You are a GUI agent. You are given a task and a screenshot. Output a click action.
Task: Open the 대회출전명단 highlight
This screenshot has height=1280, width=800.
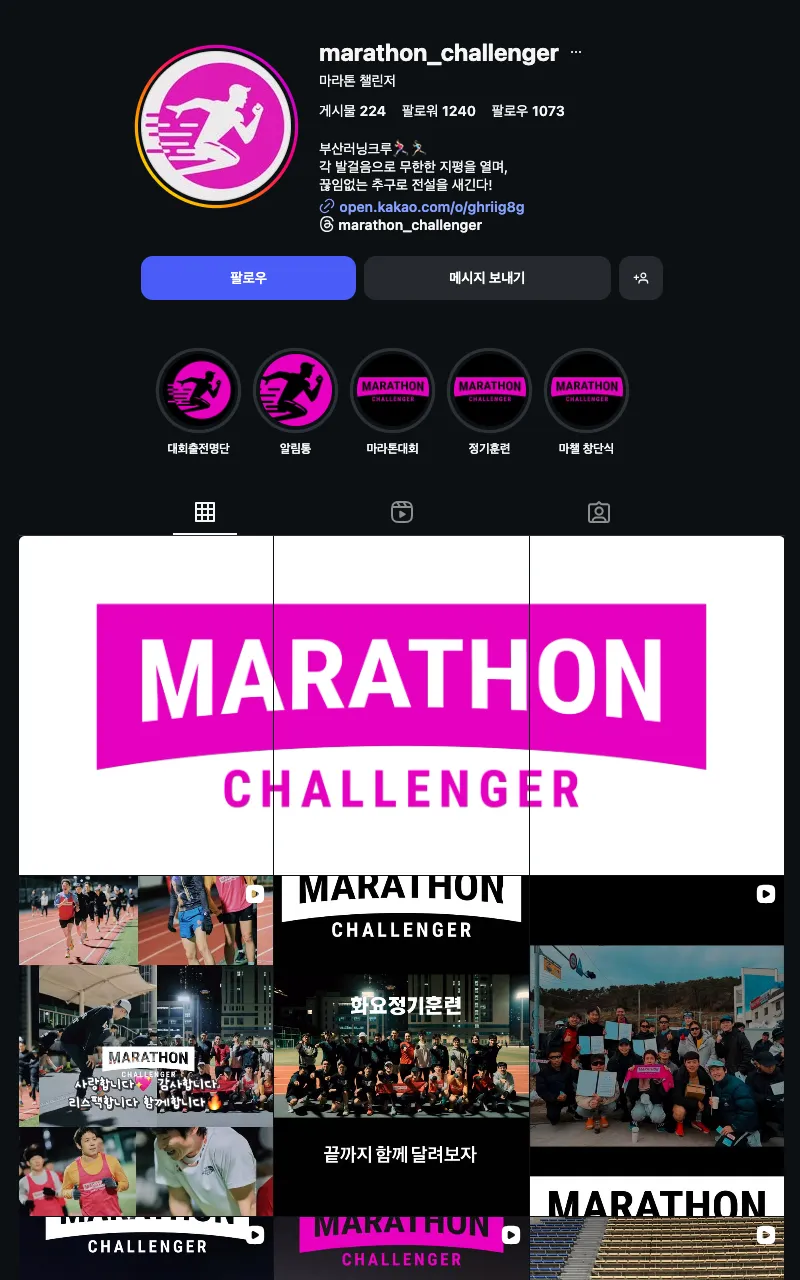pyautogui.click(x=198, y=390)
